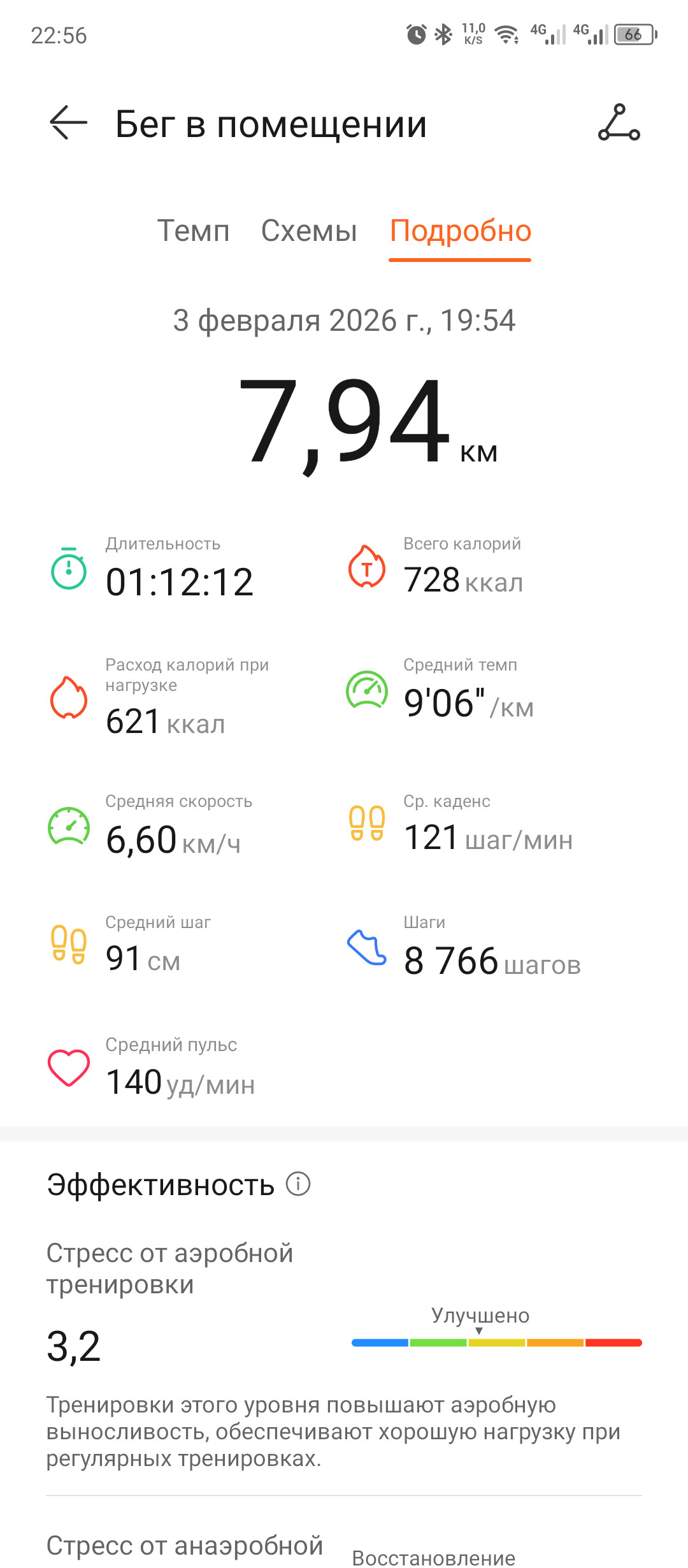Switch to the Схемы tab

309,231
